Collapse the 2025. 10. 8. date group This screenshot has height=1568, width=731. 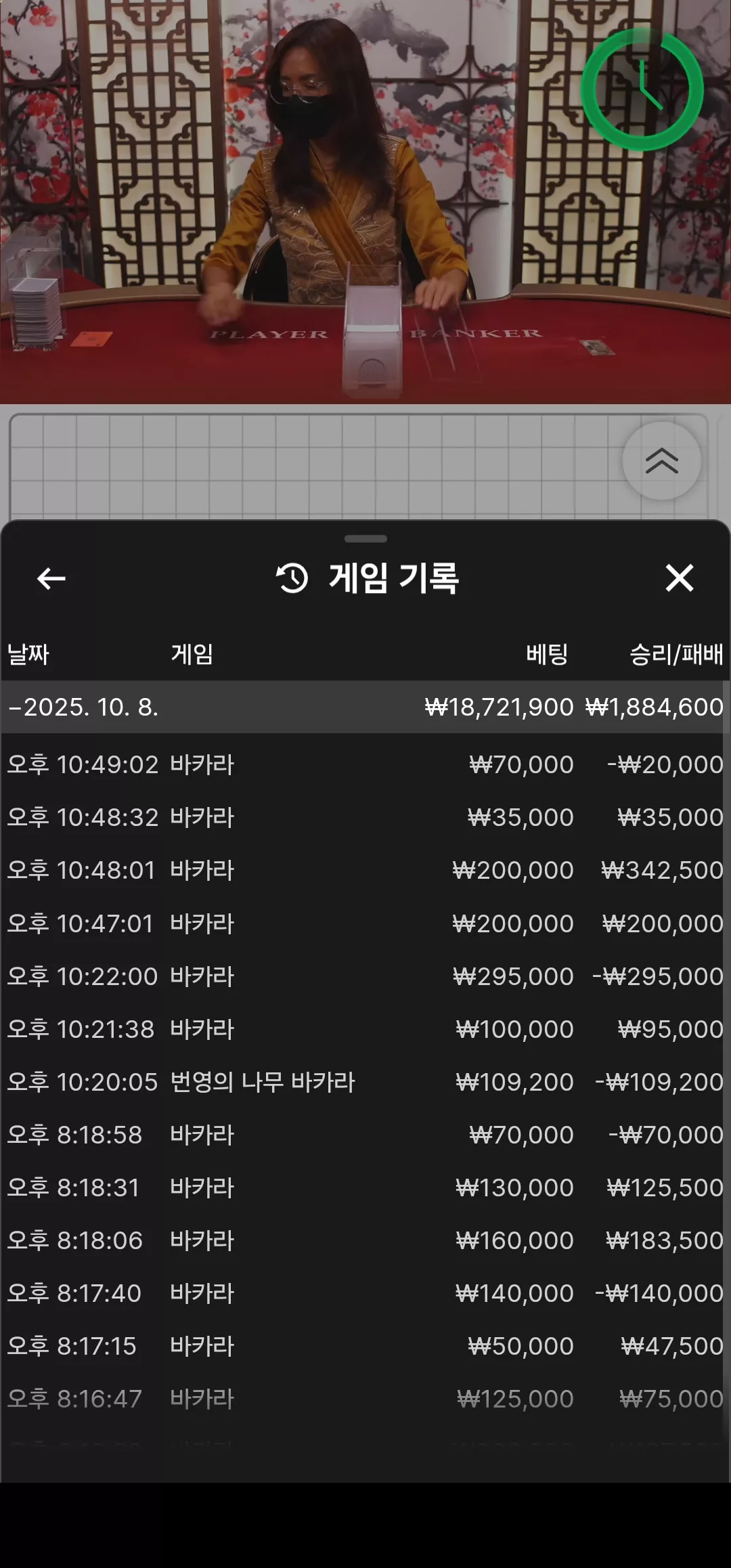pyautogui.click(x=365, y=707)
